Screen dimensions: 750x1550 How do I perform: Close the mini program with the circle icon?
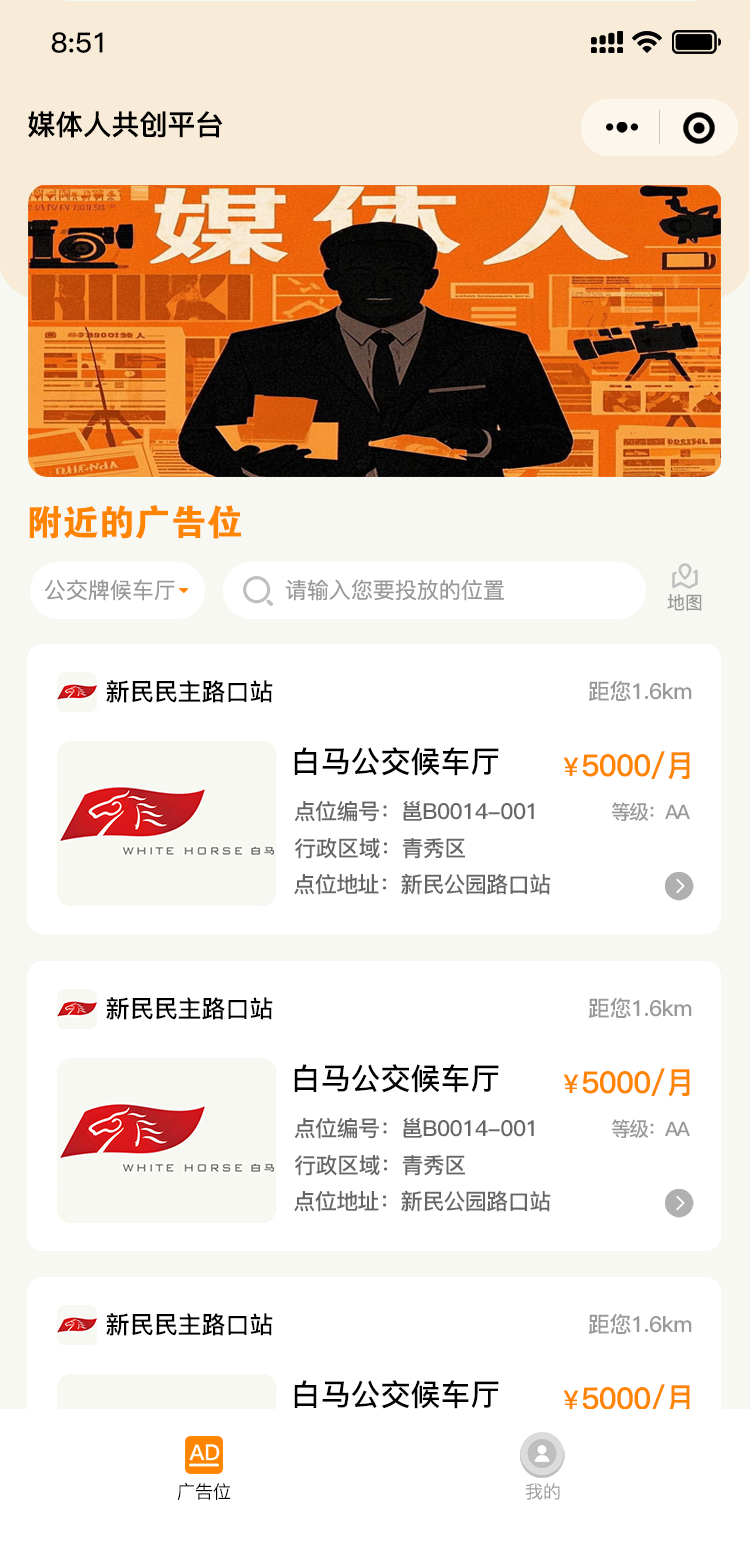[698, 128]
